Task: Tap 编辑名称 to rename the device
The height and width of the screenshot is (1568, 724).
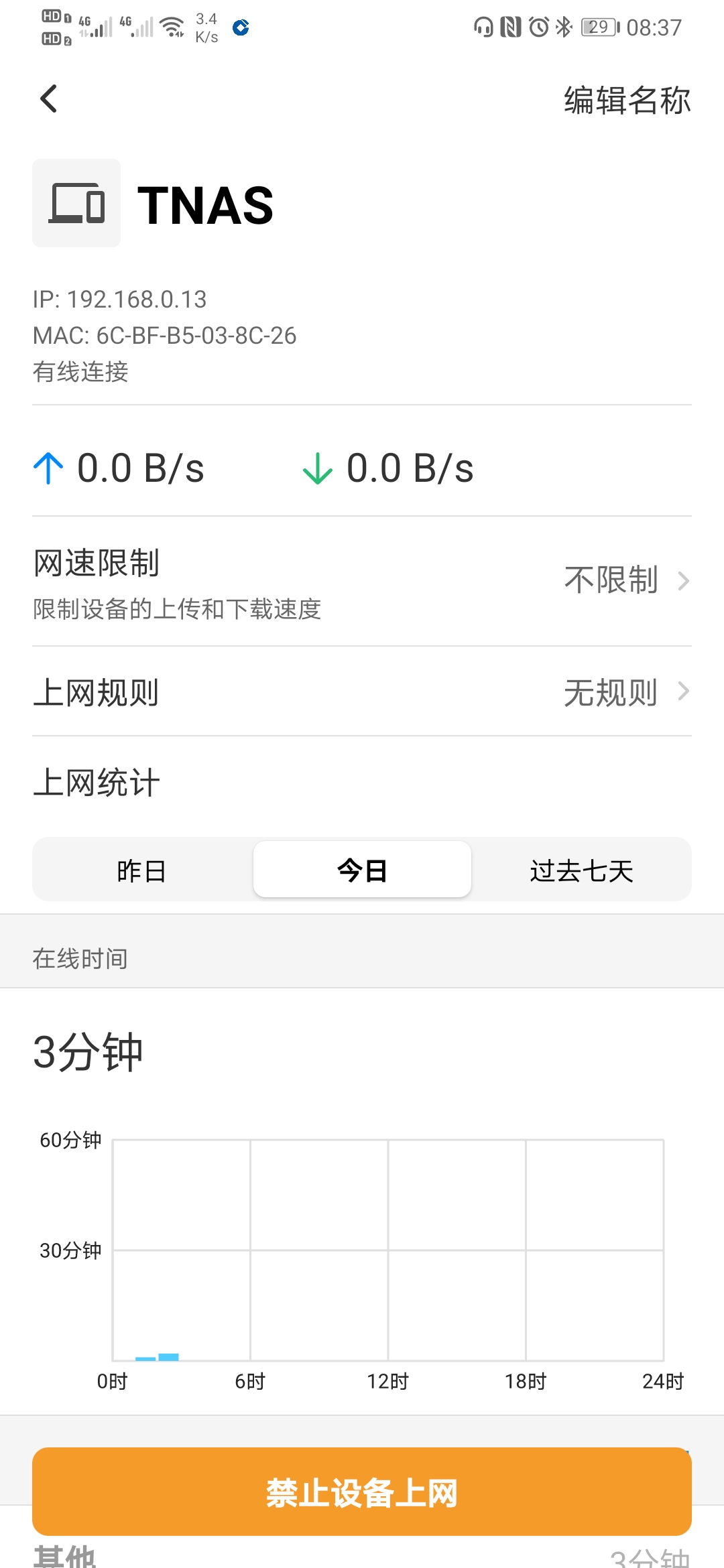Action: pyautogui.click(x=626, y=101)
